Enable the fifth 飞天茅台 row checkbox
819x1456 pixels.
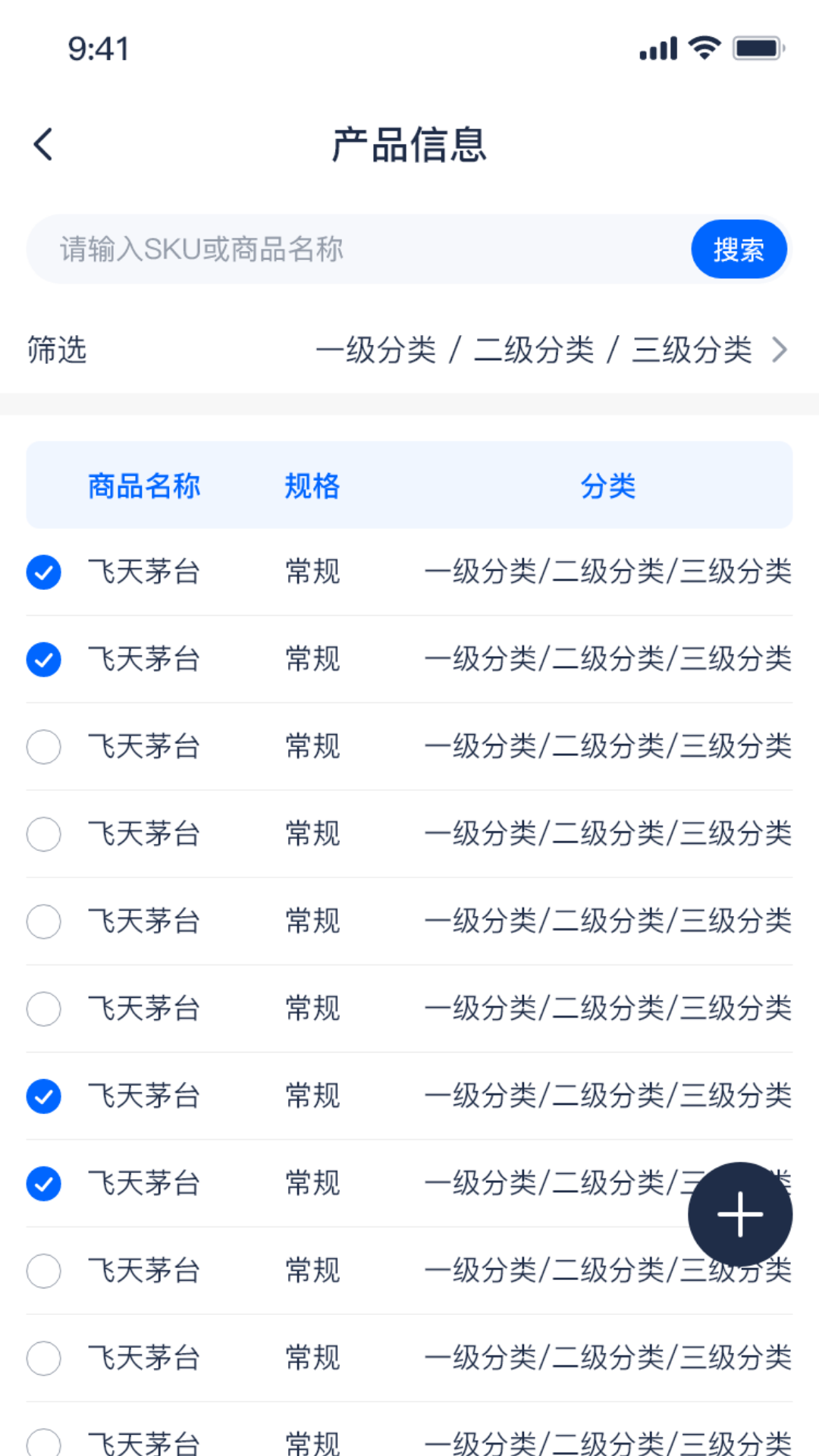pyautogui.click(x=43, y=921)
